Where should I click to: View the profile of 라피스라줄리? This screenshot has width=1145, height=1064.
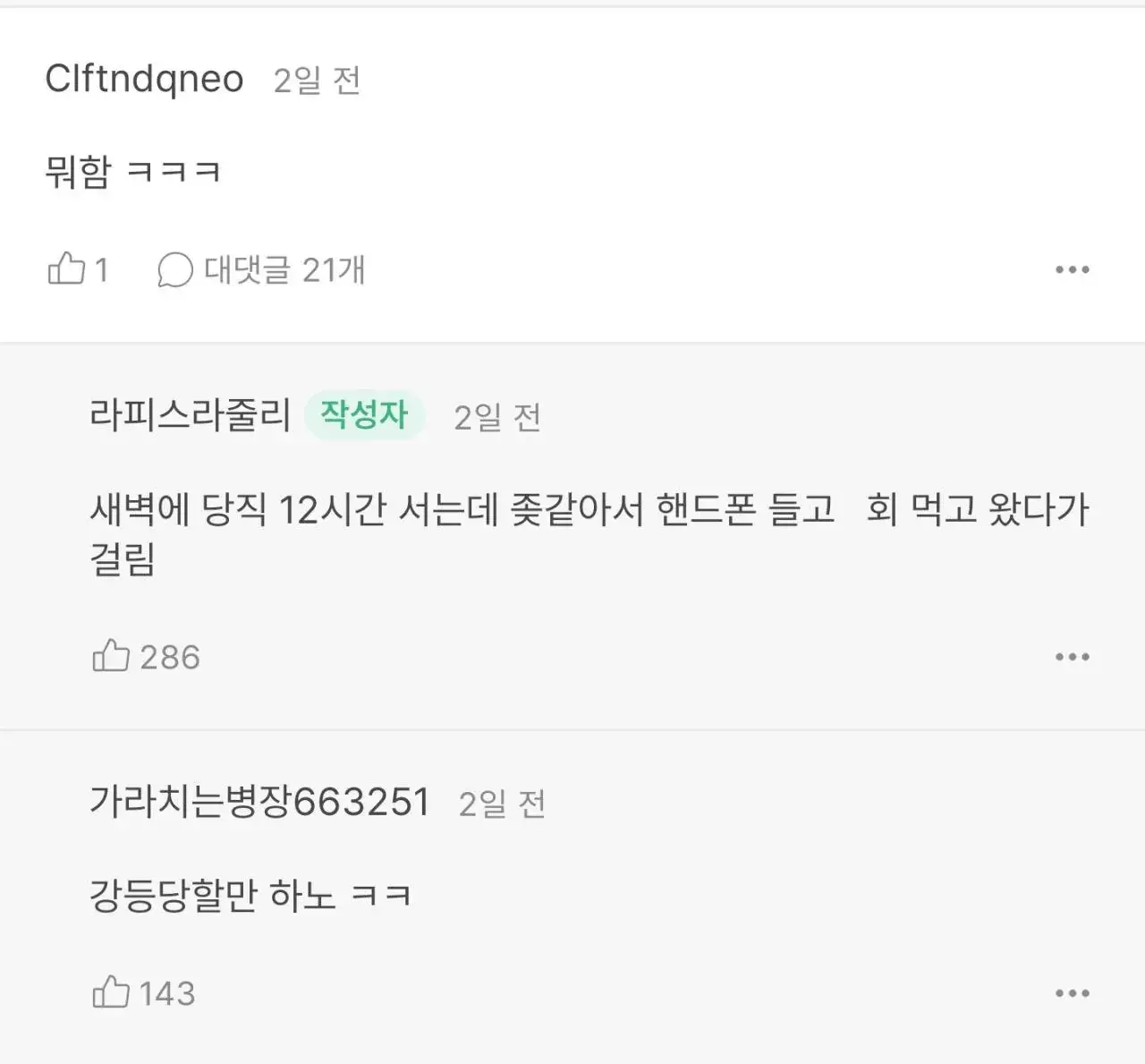(x=191, y=415)
